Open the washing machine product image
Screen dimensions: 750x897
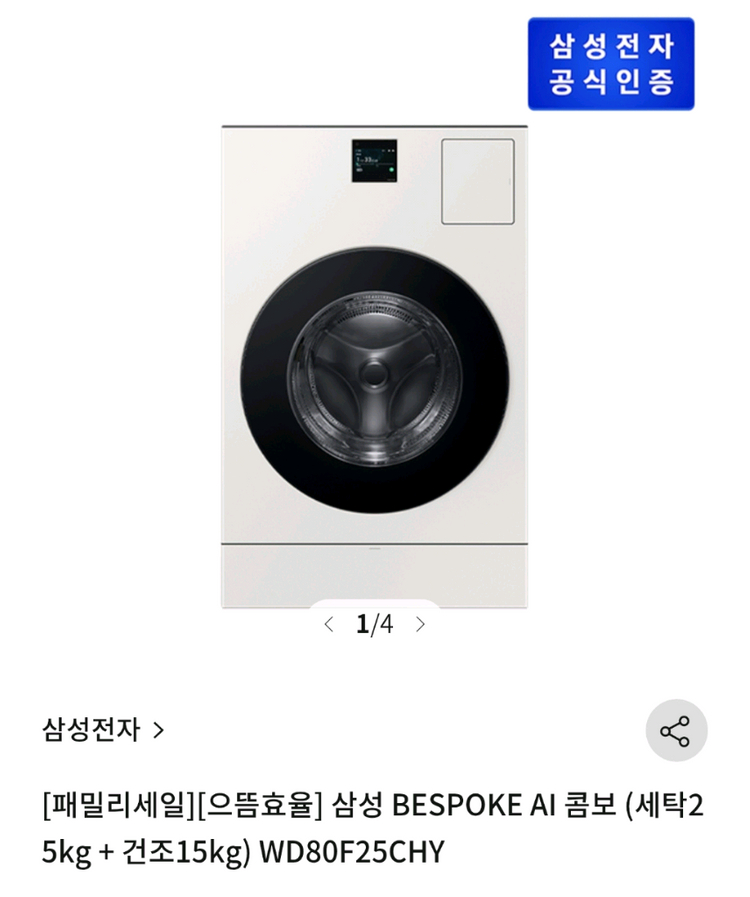[373, 366]
